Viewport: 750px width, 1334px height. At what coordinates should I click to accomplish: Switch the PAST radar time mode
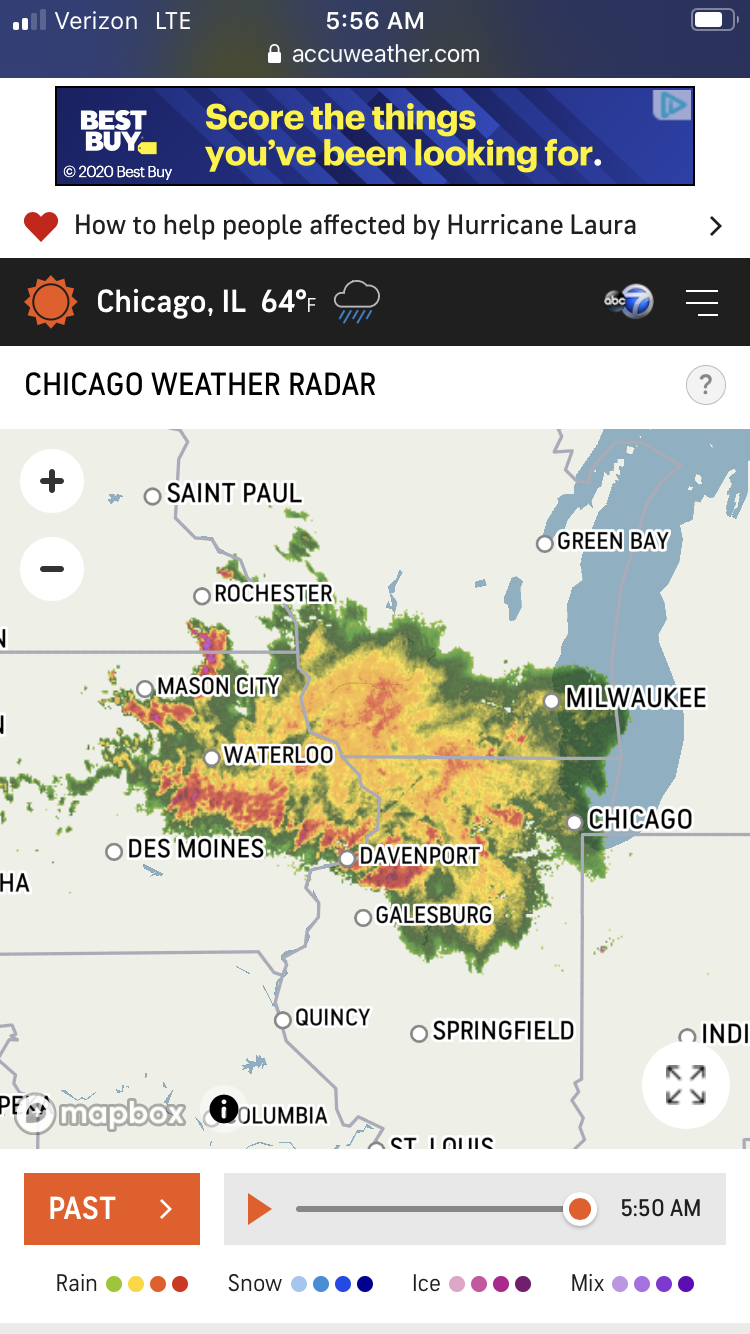click(x=112, y=1209)
